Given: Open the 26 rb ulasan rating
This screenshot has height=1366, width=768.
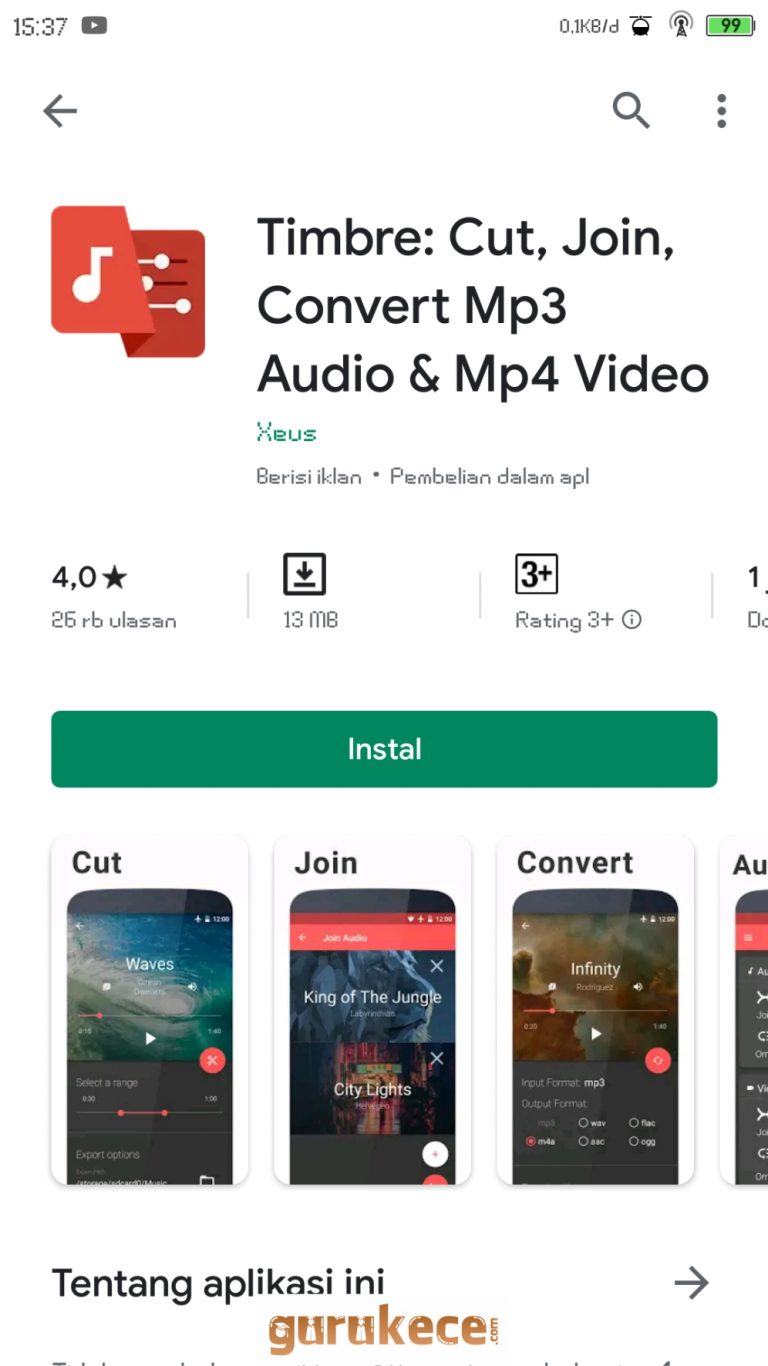Looking at the screenshot, I should [113, 597].
